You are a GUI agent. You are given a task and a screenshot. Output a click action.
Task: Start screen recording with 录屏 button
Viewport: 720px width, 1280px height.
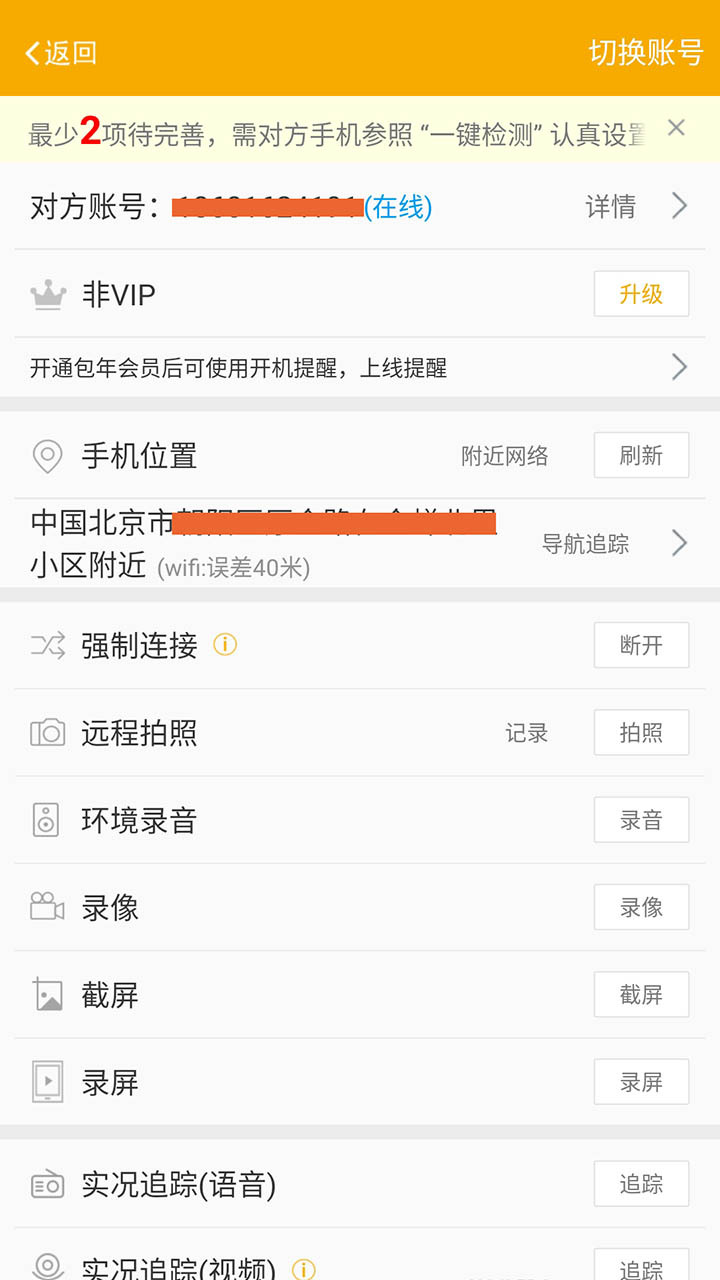(641, 1082)
